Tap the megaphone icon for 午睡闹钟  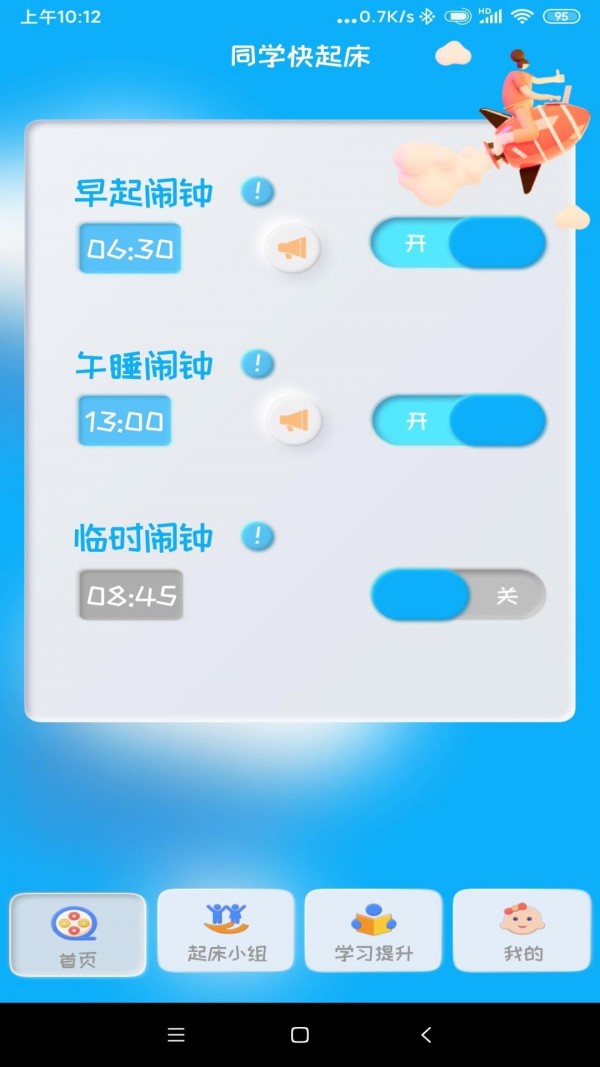tap(293, 421)
